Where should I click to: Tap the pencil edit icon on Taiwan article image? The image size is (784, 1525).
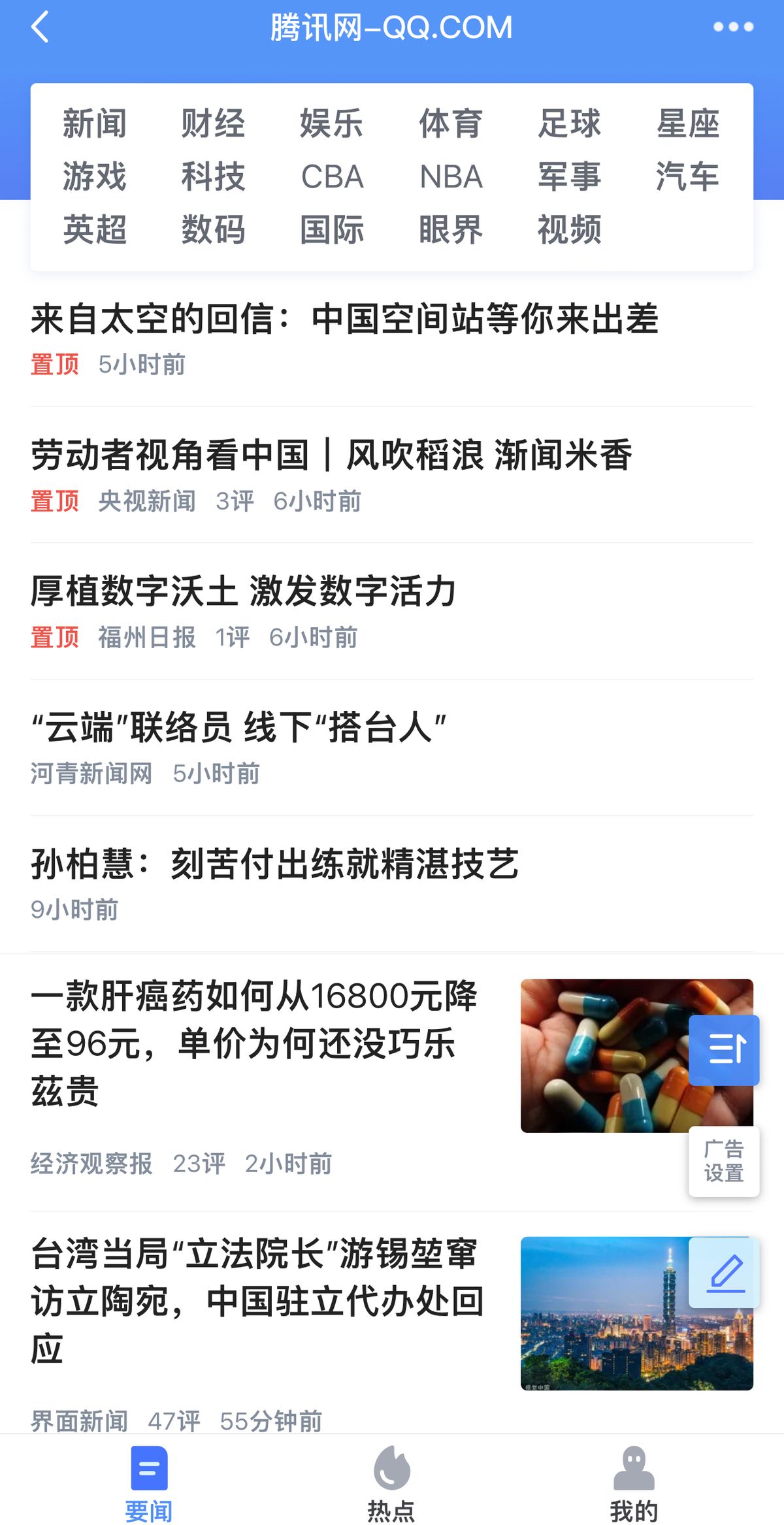724,1271
